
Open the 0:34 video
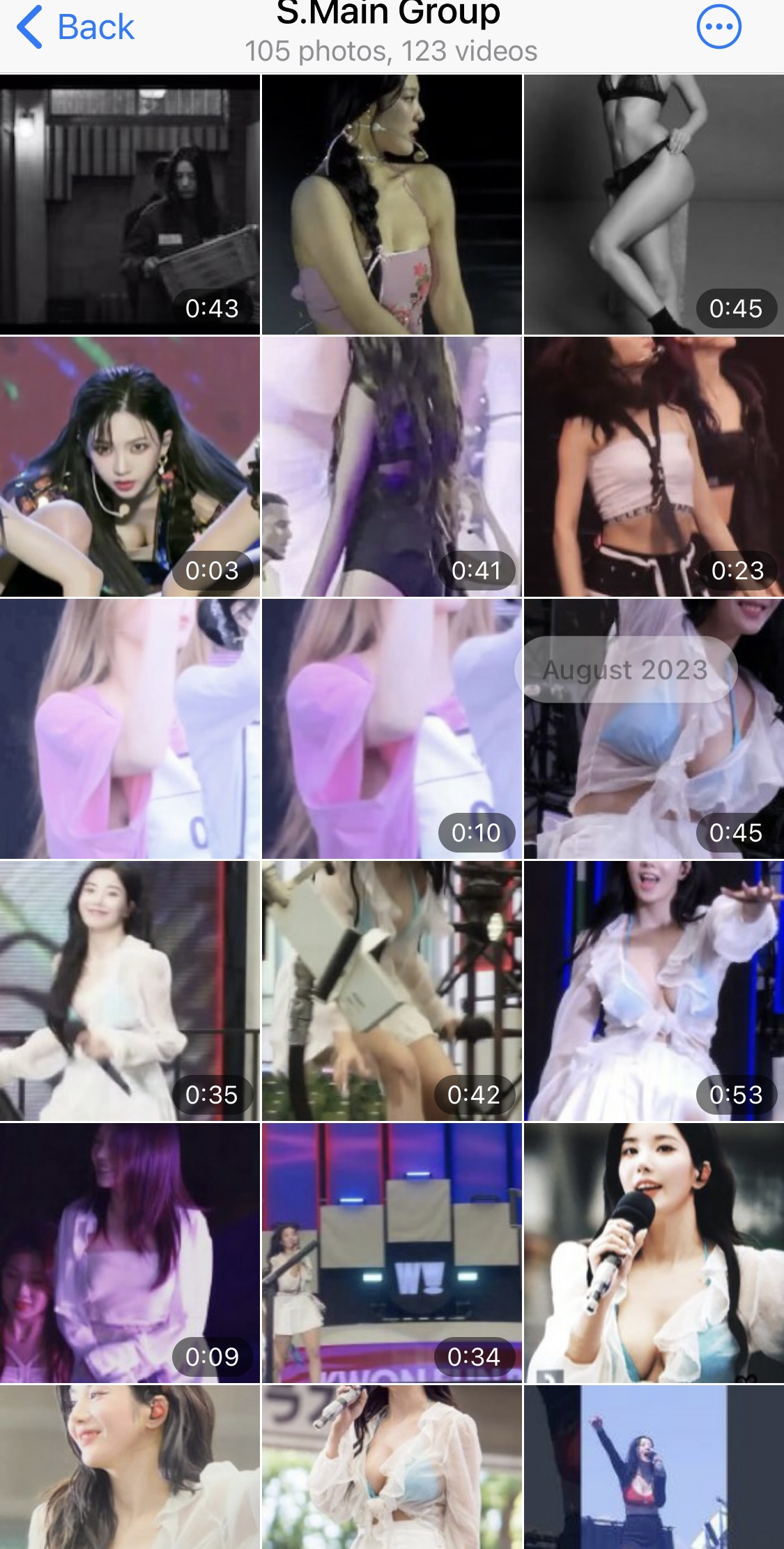point(392,1253)
